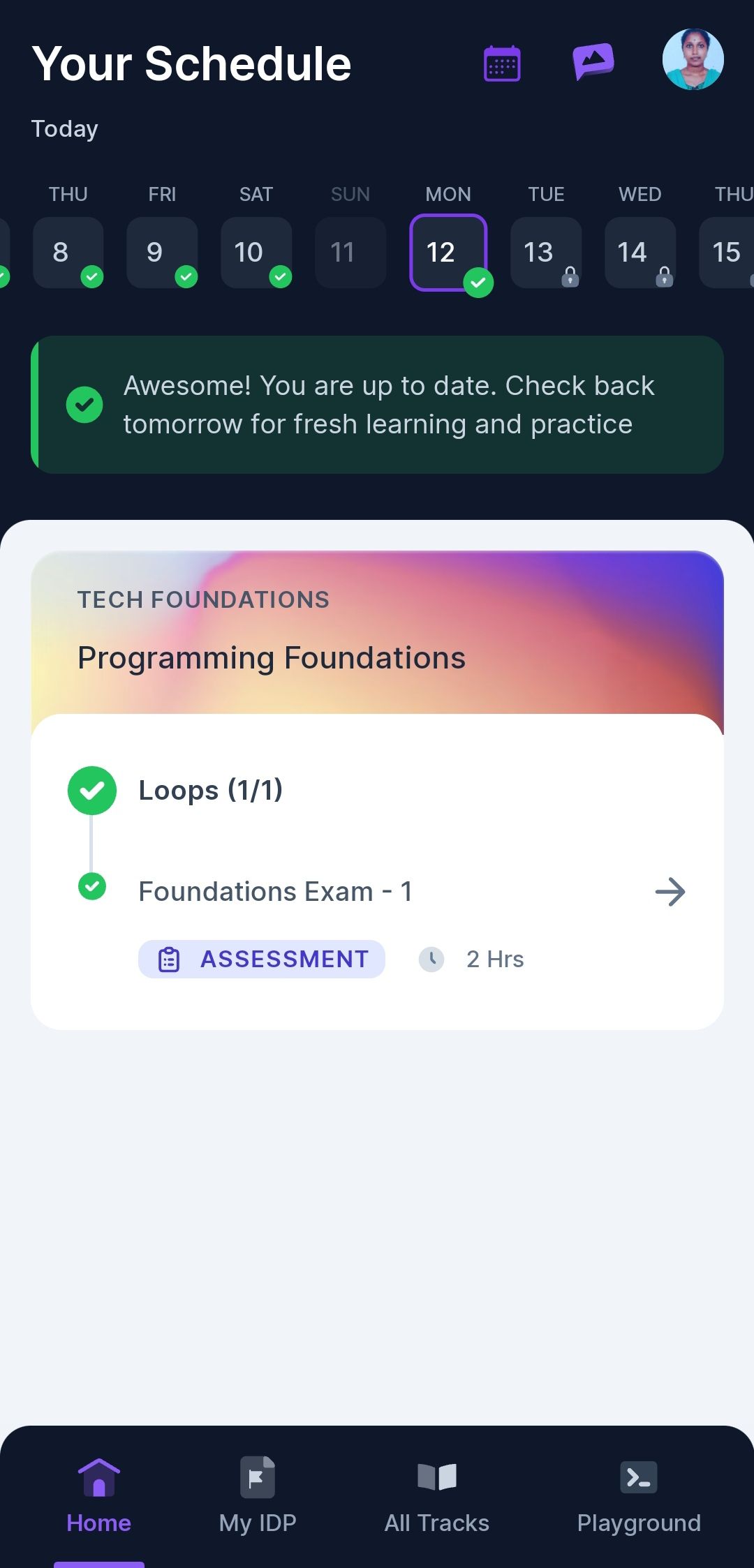Viewport: 754px width, 1568px height.
Task: Open the profile avatar
Action: pyautogui.click(x=693, y=59)
